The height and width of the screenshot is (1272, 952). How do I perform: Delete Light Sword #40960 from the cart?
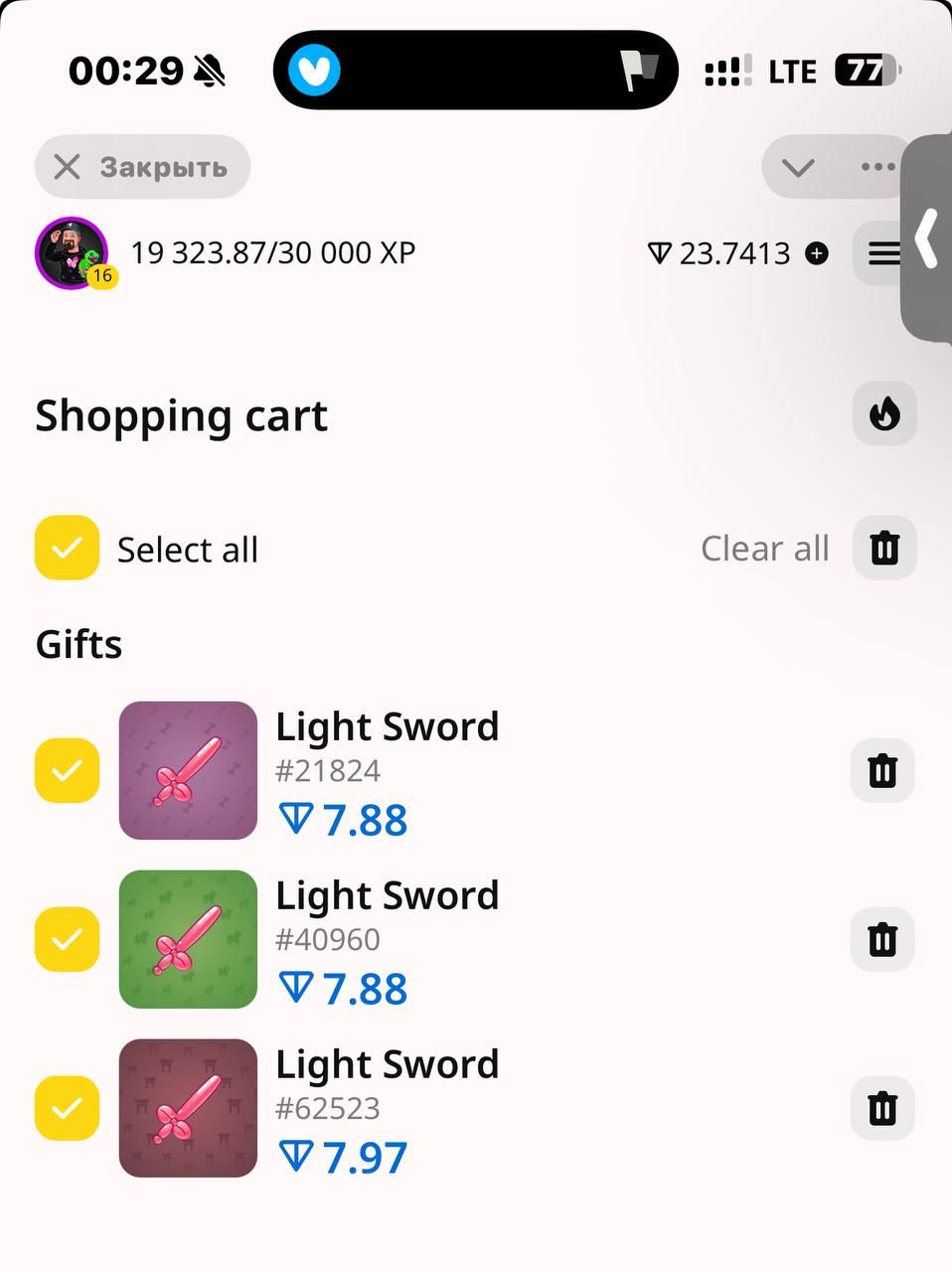(882, 939)
